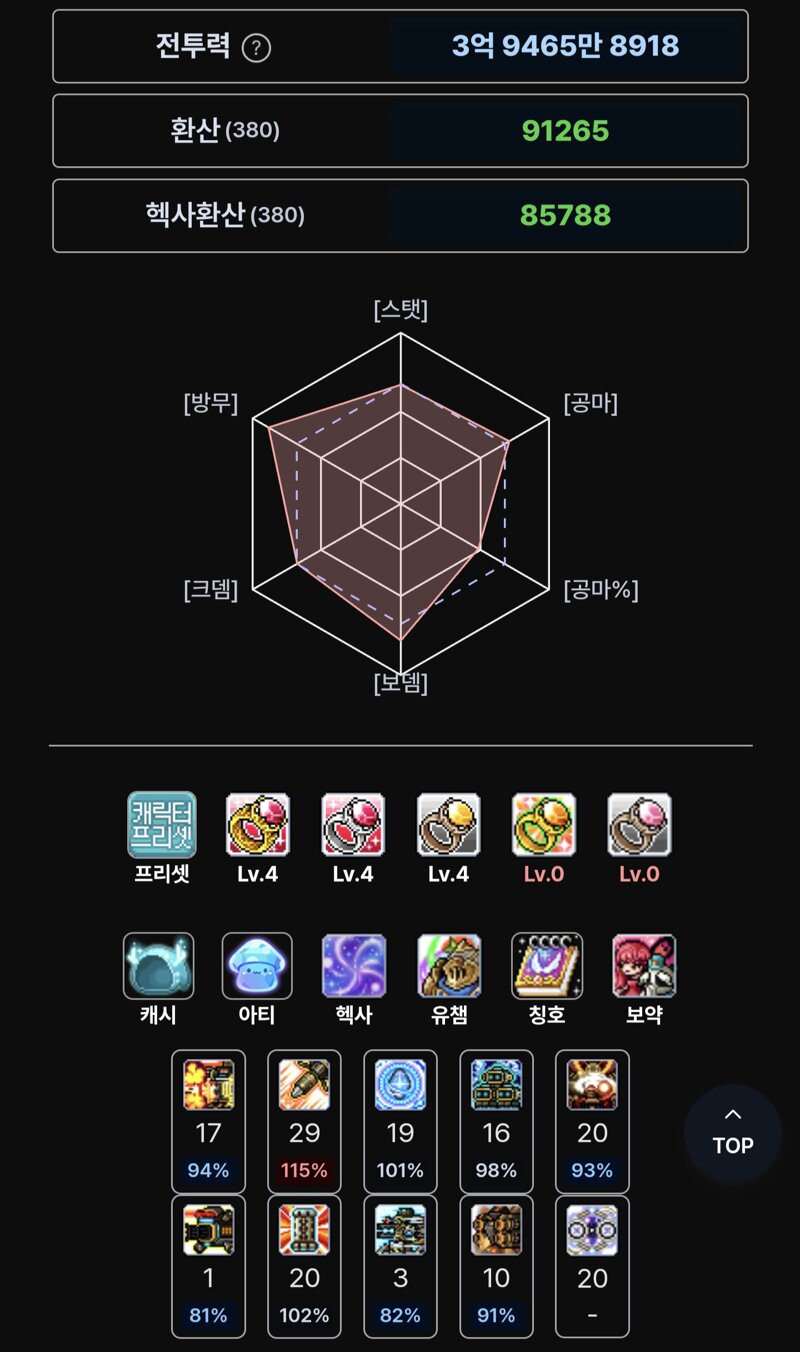View the skill card showing 81%

(x=208, y=1266)
